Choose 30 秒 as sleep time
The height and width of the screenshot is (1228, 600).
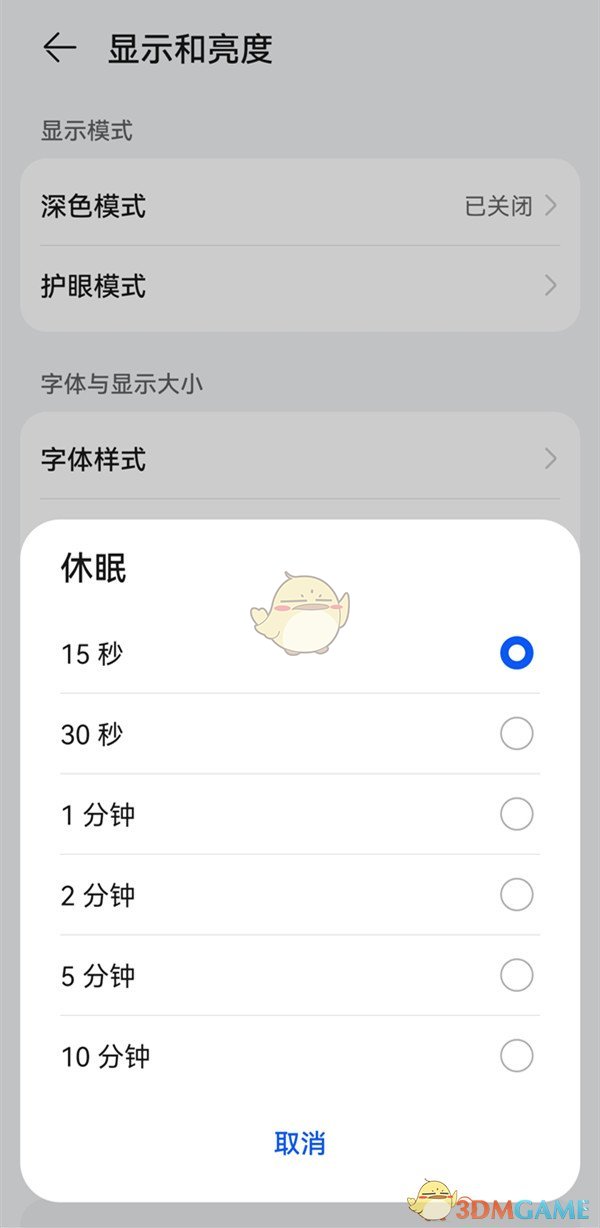click(300, 734)
